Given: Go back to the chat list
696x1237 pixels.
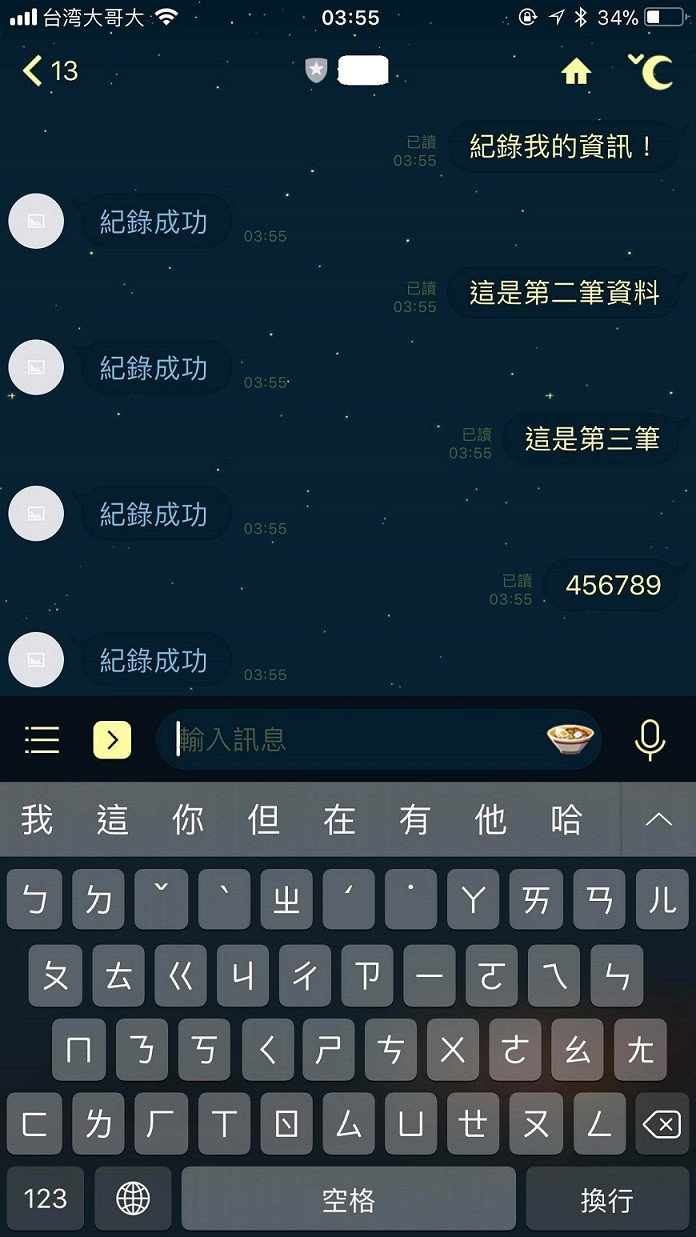Looking at the screenshot, I should click(x=48, y=71).
